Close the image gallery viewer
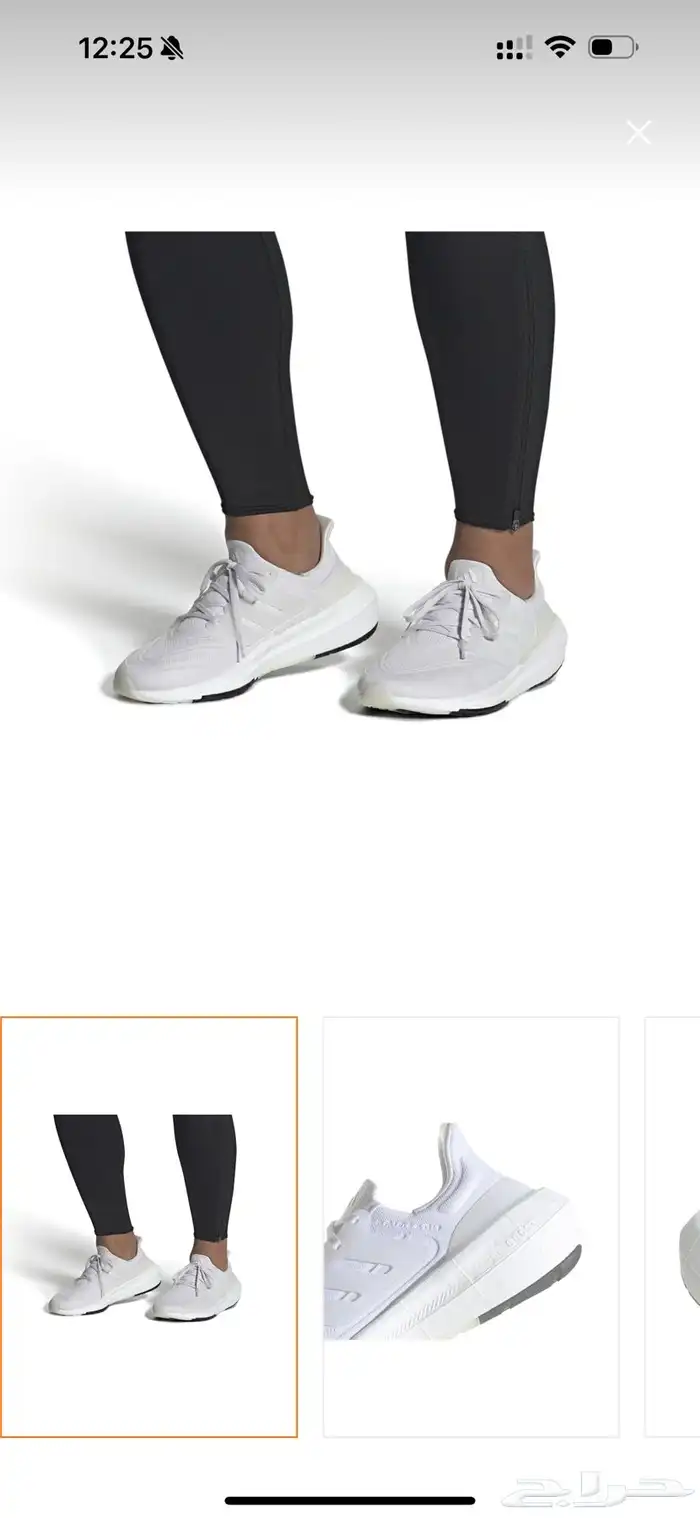 point(638,132)
